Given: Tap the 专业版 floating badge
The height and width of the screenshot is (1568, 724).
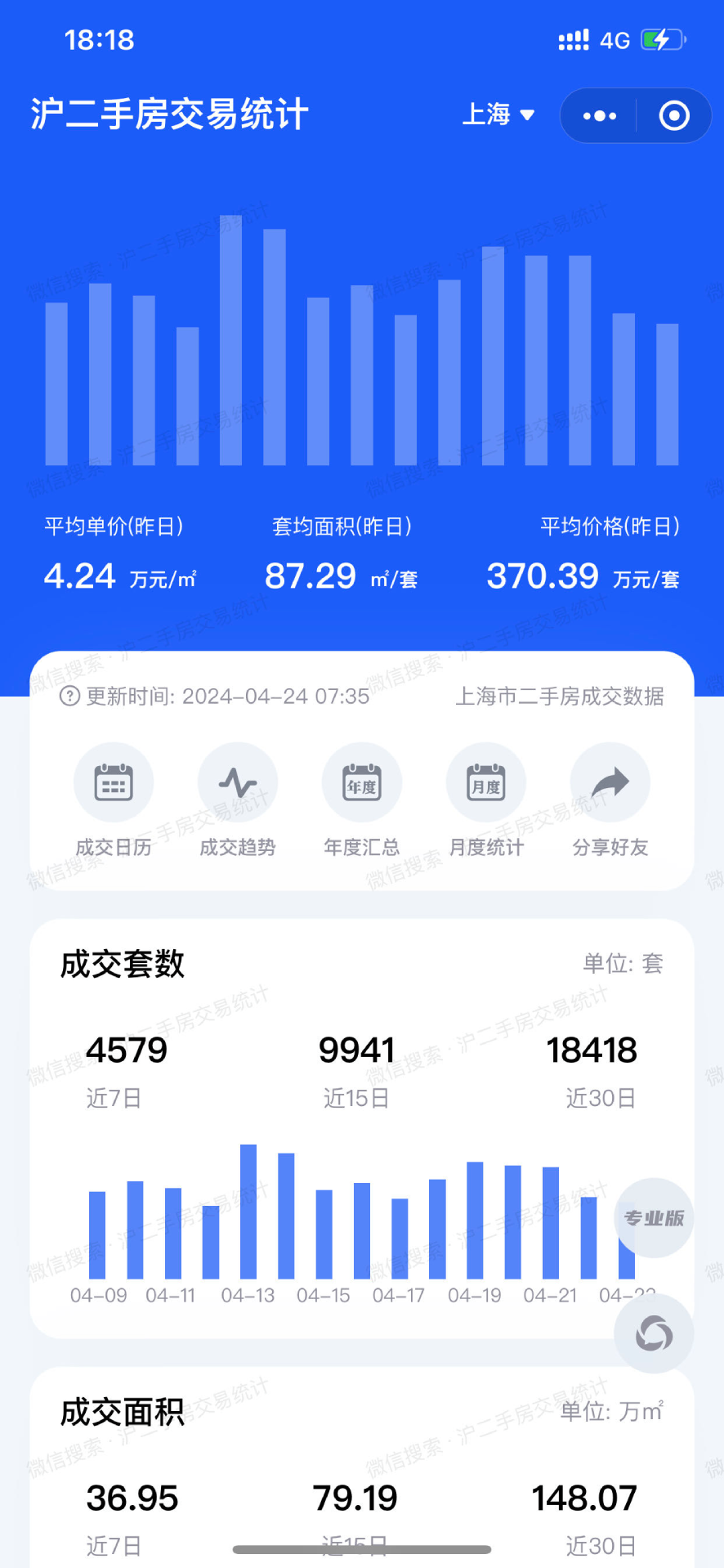Looking at the screenshot, I should (x=653, y=1219).
